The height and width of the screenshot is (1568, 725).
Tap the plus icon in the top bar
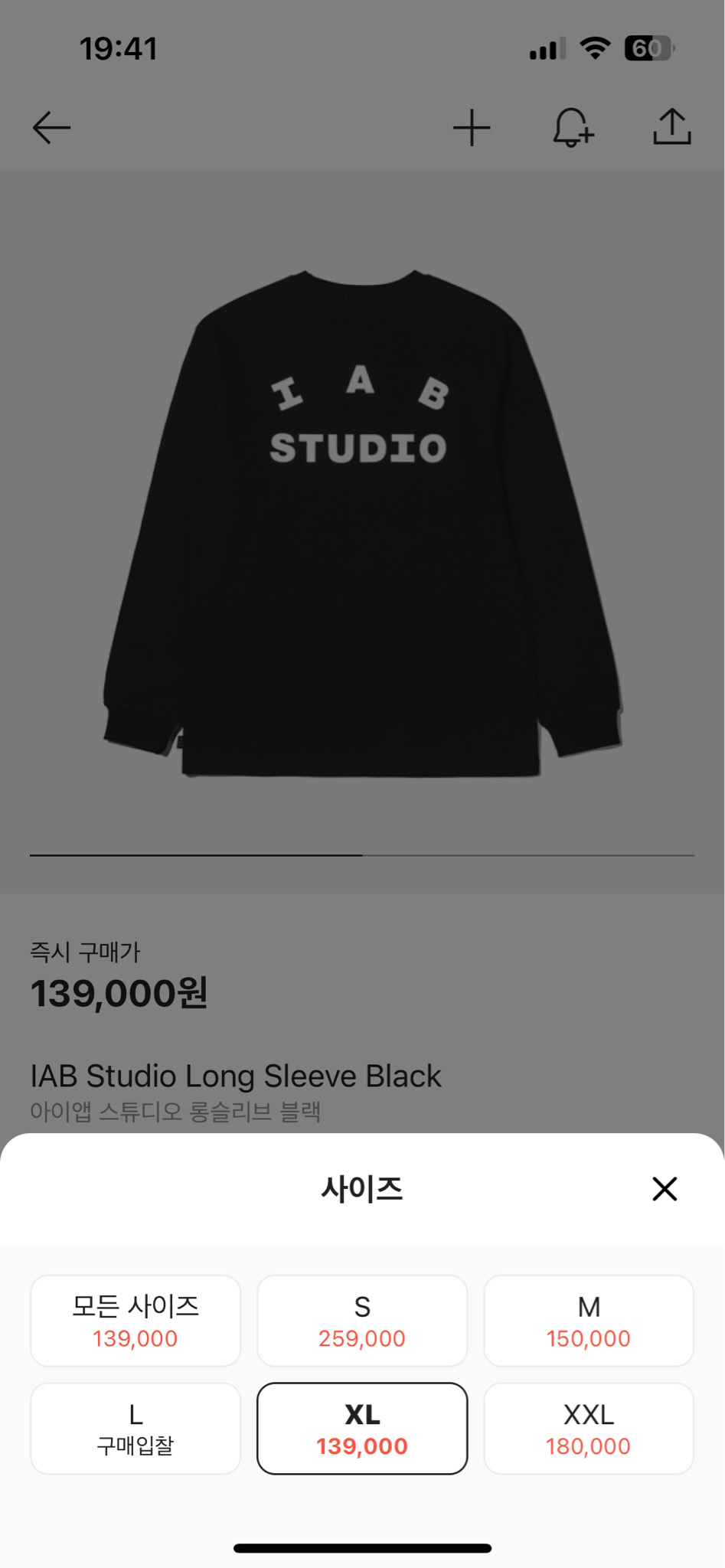pyautogui.click(x=472, y=127)
